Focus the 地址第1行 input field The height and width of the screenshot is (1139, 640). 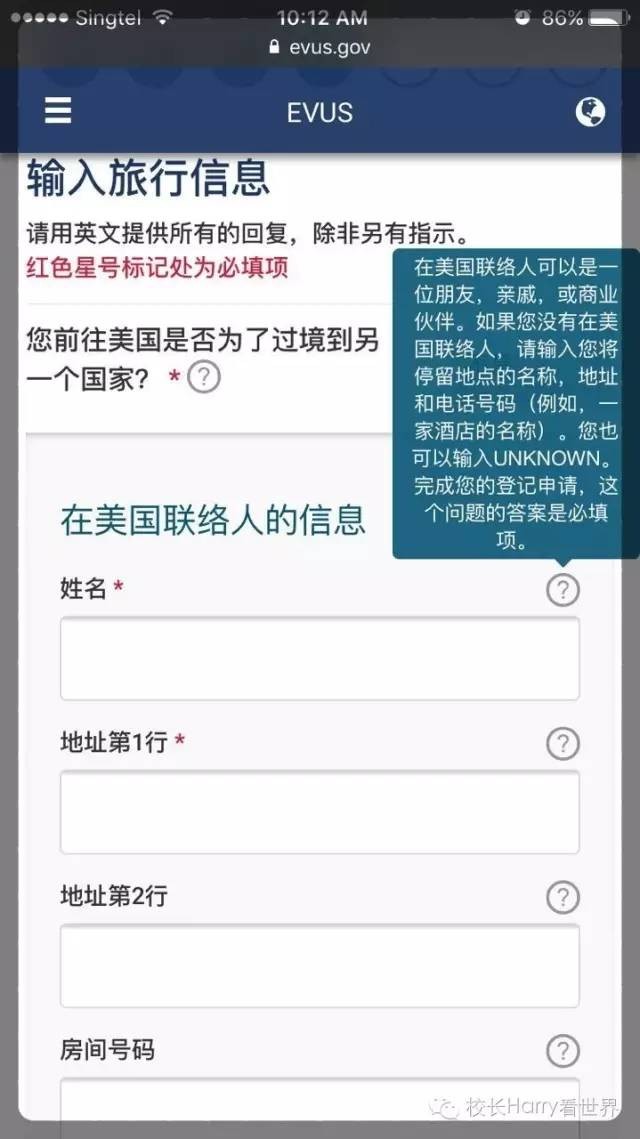point(319,811)
